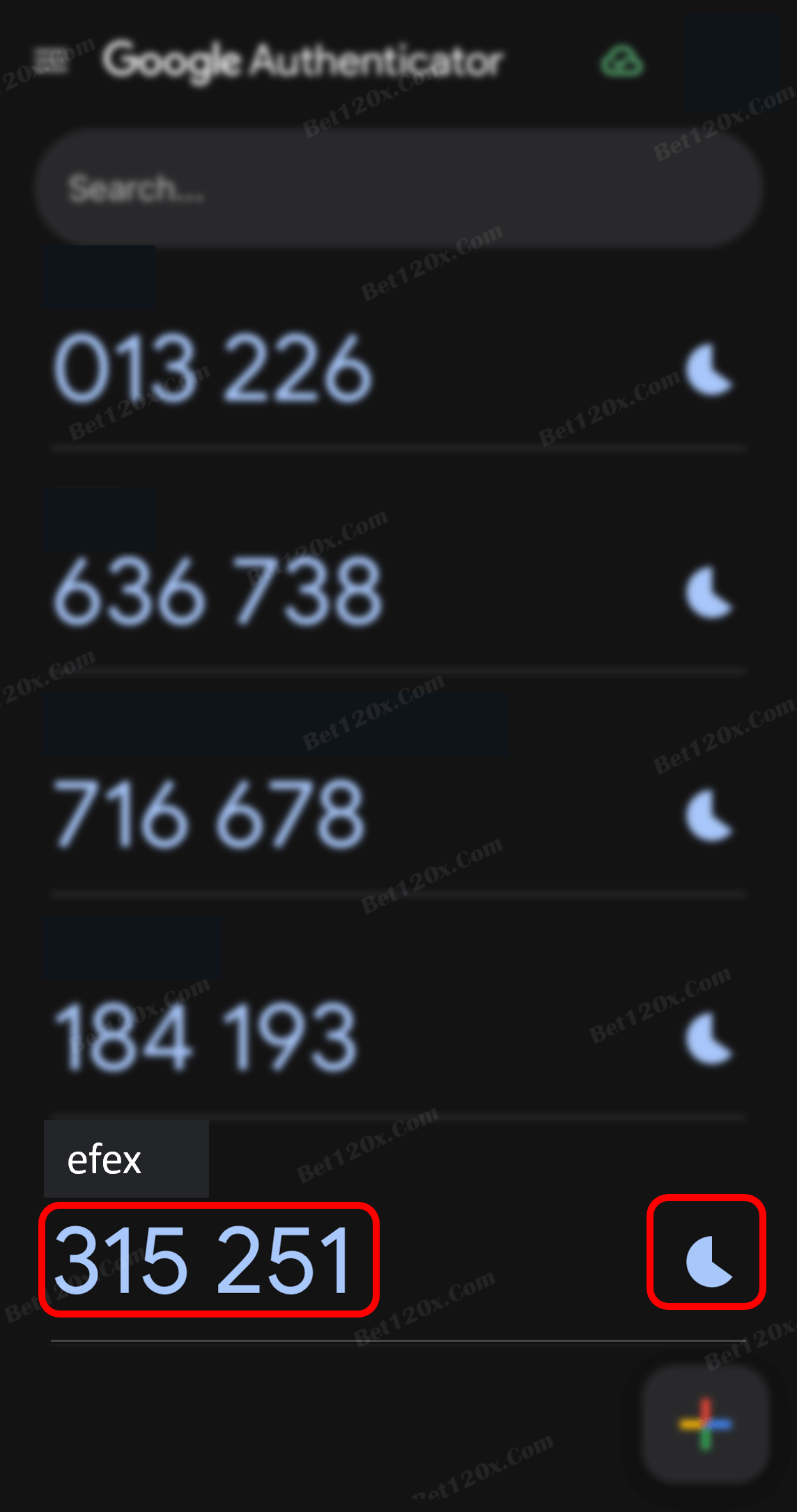Copy the 636 738 code

(219, 593)
